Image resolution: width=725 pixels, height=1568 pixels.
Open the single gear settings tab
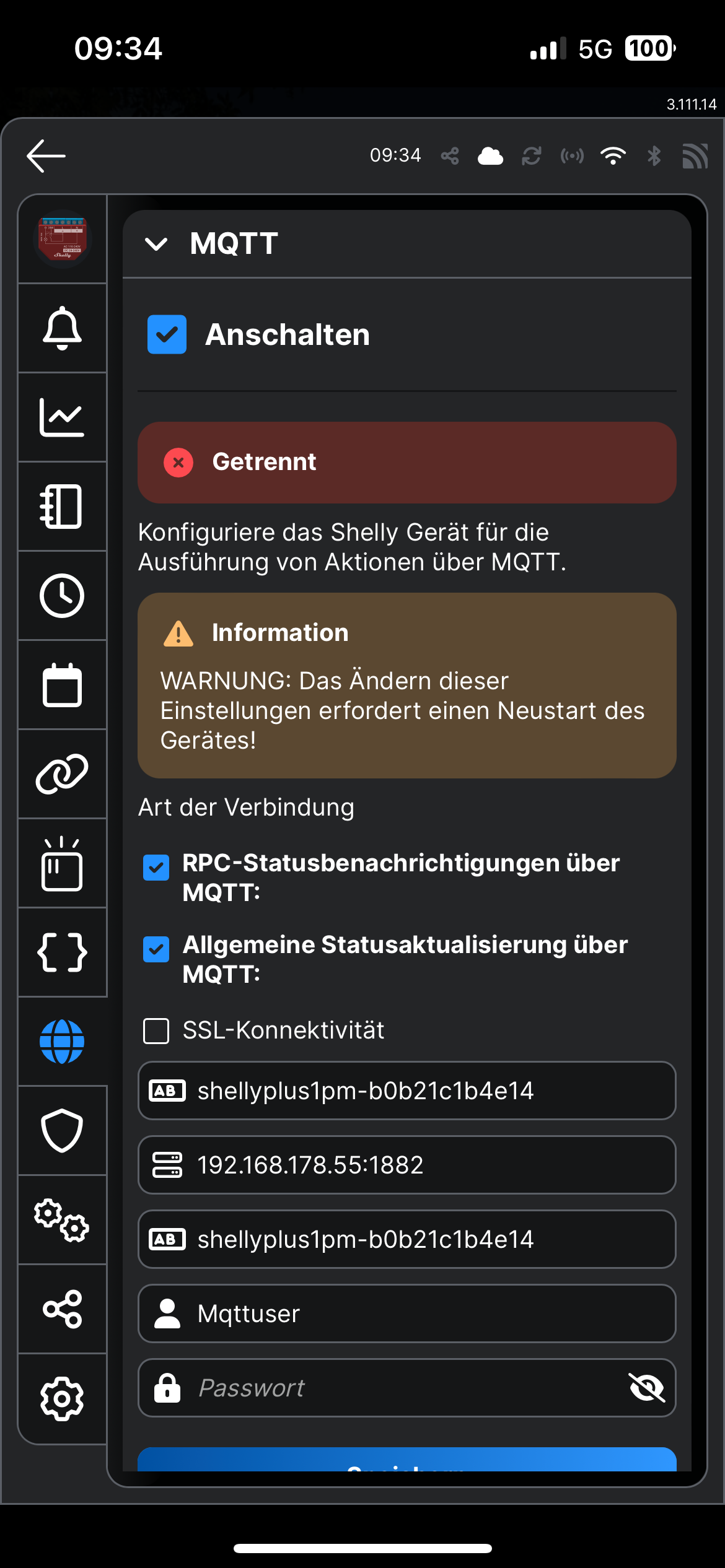(62, 1398)
